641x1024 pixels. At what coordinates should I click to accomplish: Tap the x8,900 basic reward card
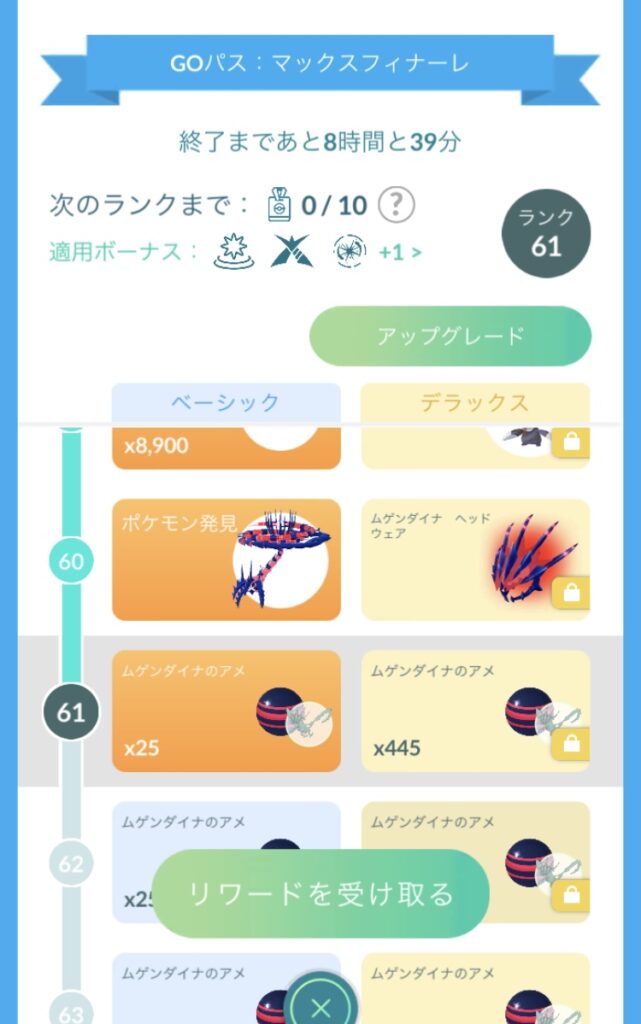(226, 448)
